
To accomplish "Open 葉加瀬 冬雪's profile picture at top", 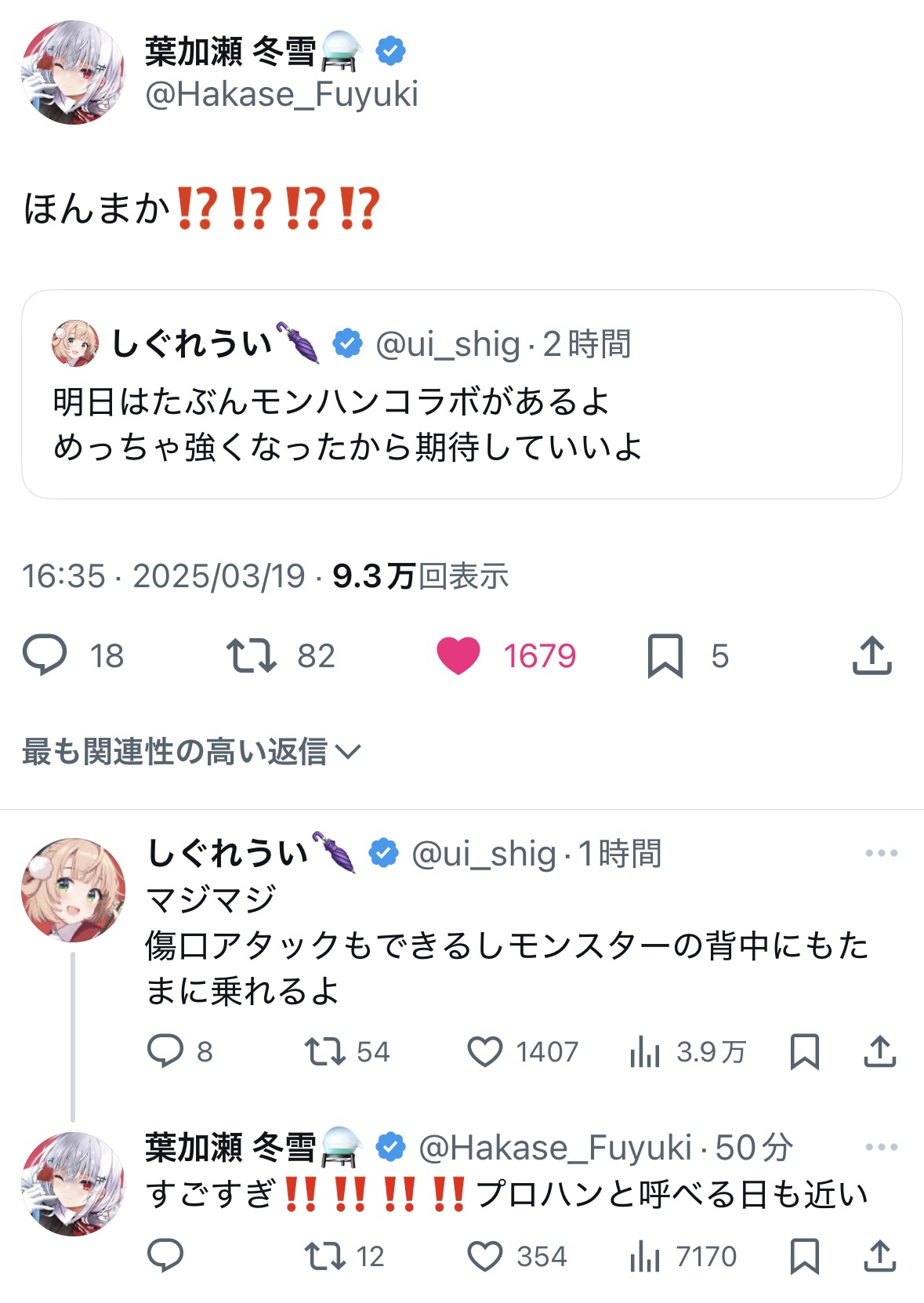I will click(x=73, y=73).
